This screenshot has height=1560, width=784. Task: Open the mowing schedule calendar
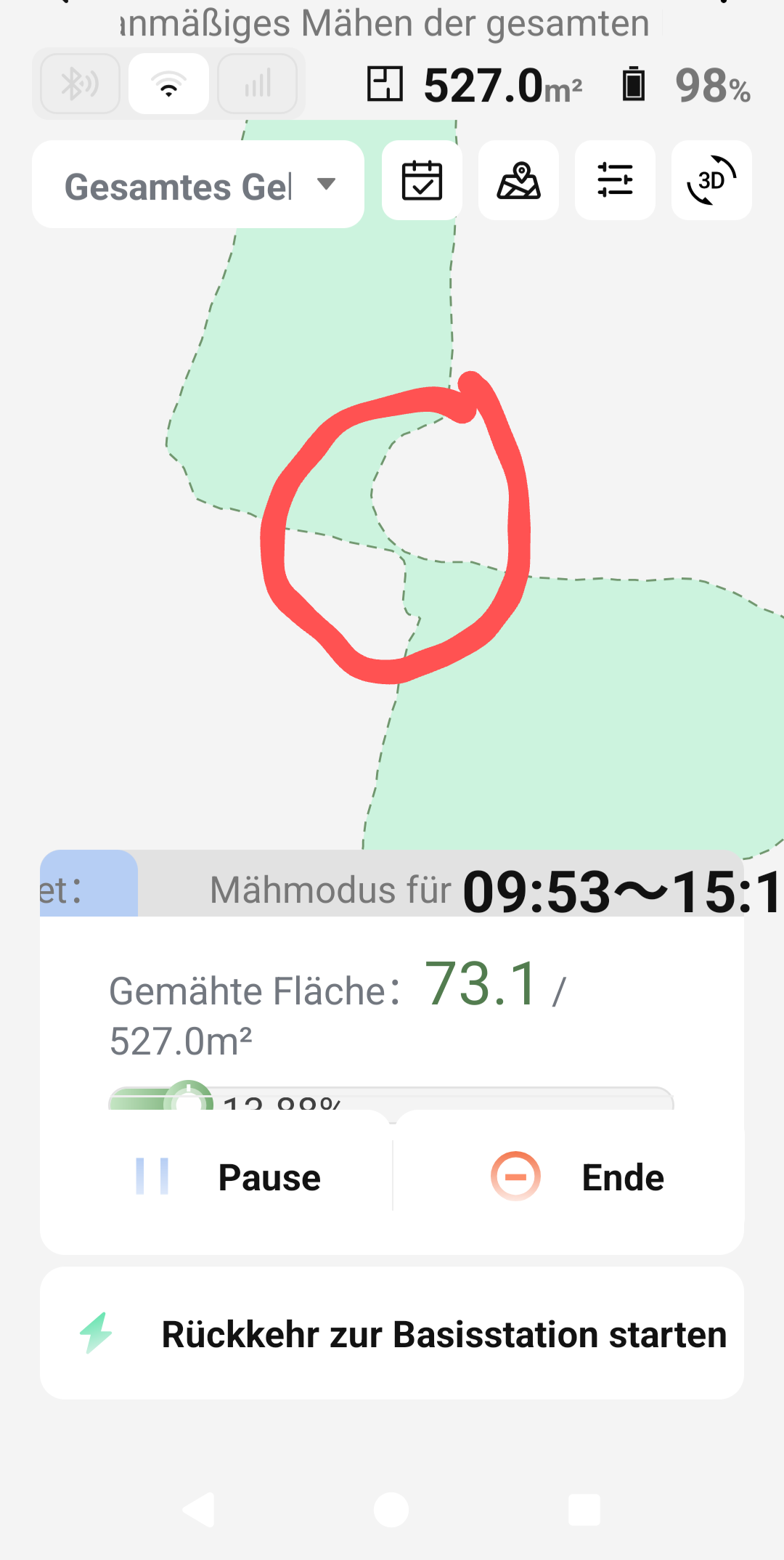[422, 181]
